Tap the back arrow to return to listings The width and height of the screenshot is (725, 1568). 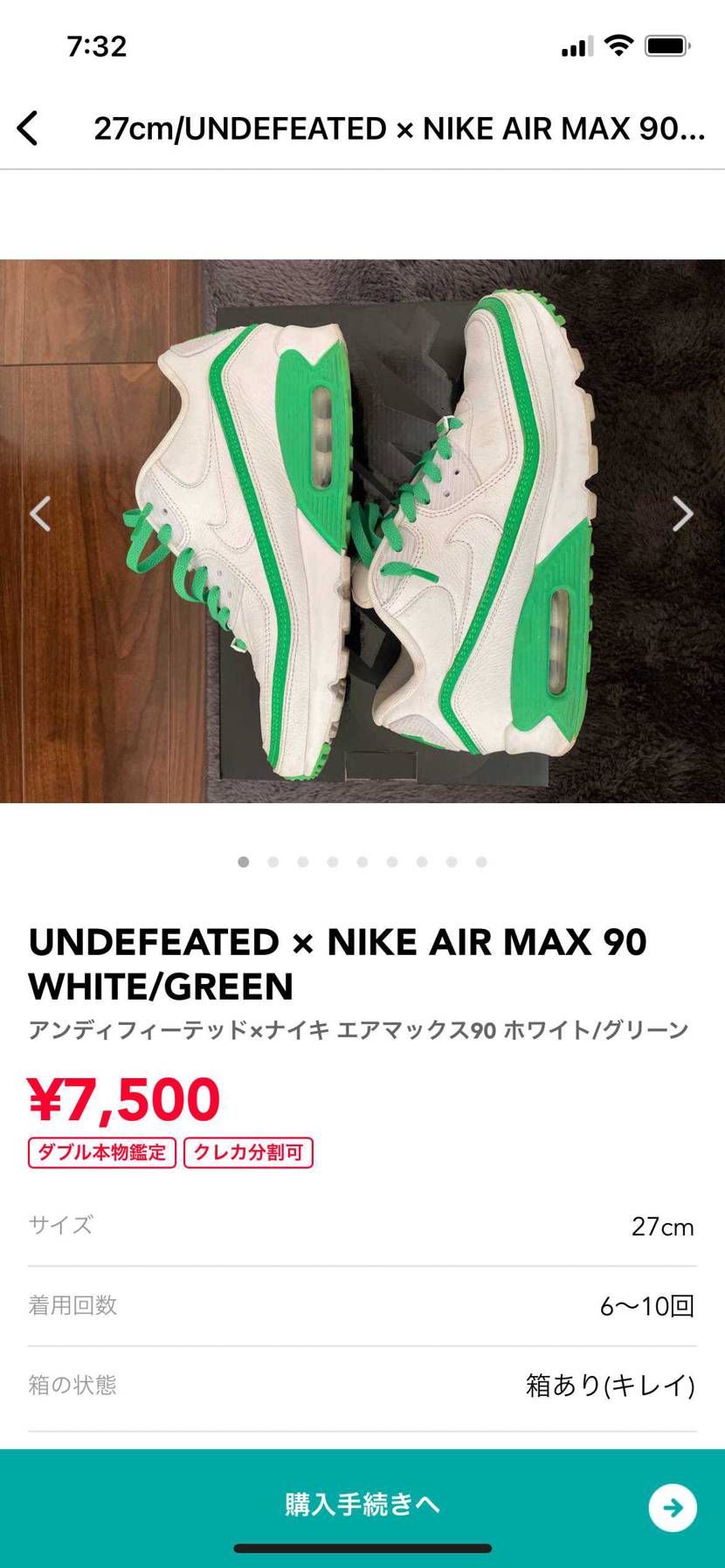click(x=29, y=127)
